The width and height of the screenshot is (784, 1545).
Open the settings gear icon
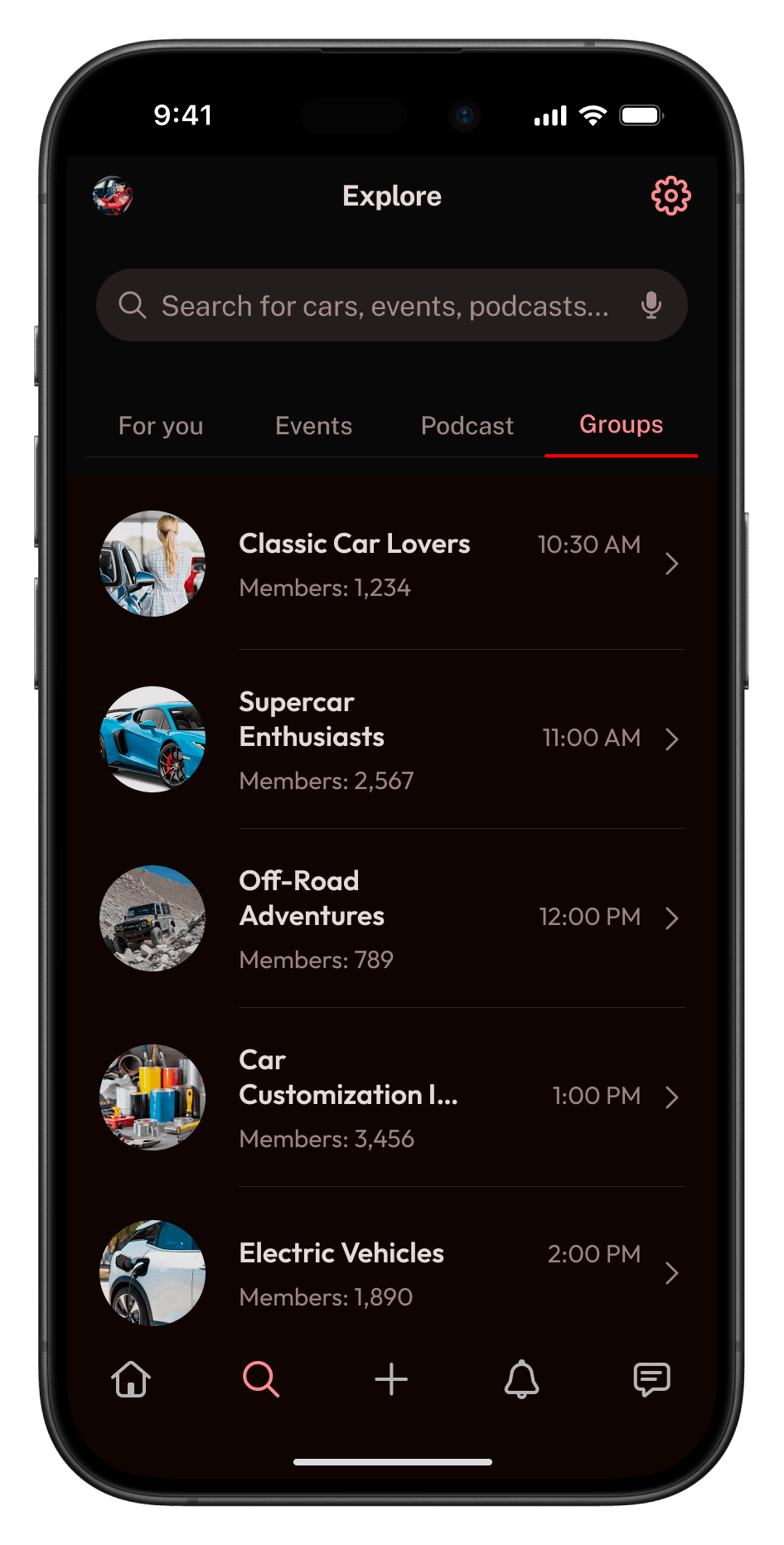(x=671, y=196)
